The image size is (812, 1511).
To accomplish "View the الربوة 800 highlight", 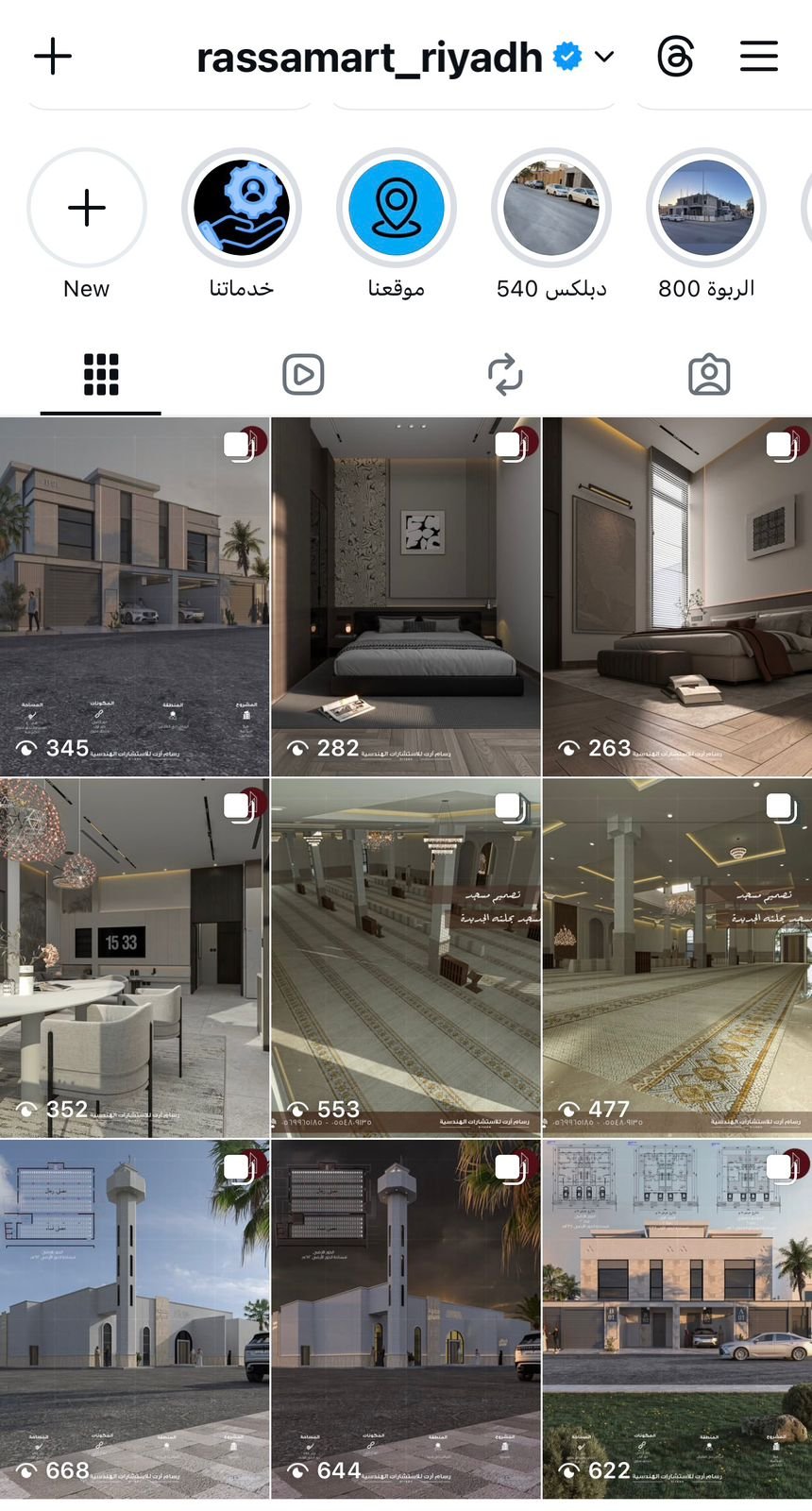I will 706,208.
